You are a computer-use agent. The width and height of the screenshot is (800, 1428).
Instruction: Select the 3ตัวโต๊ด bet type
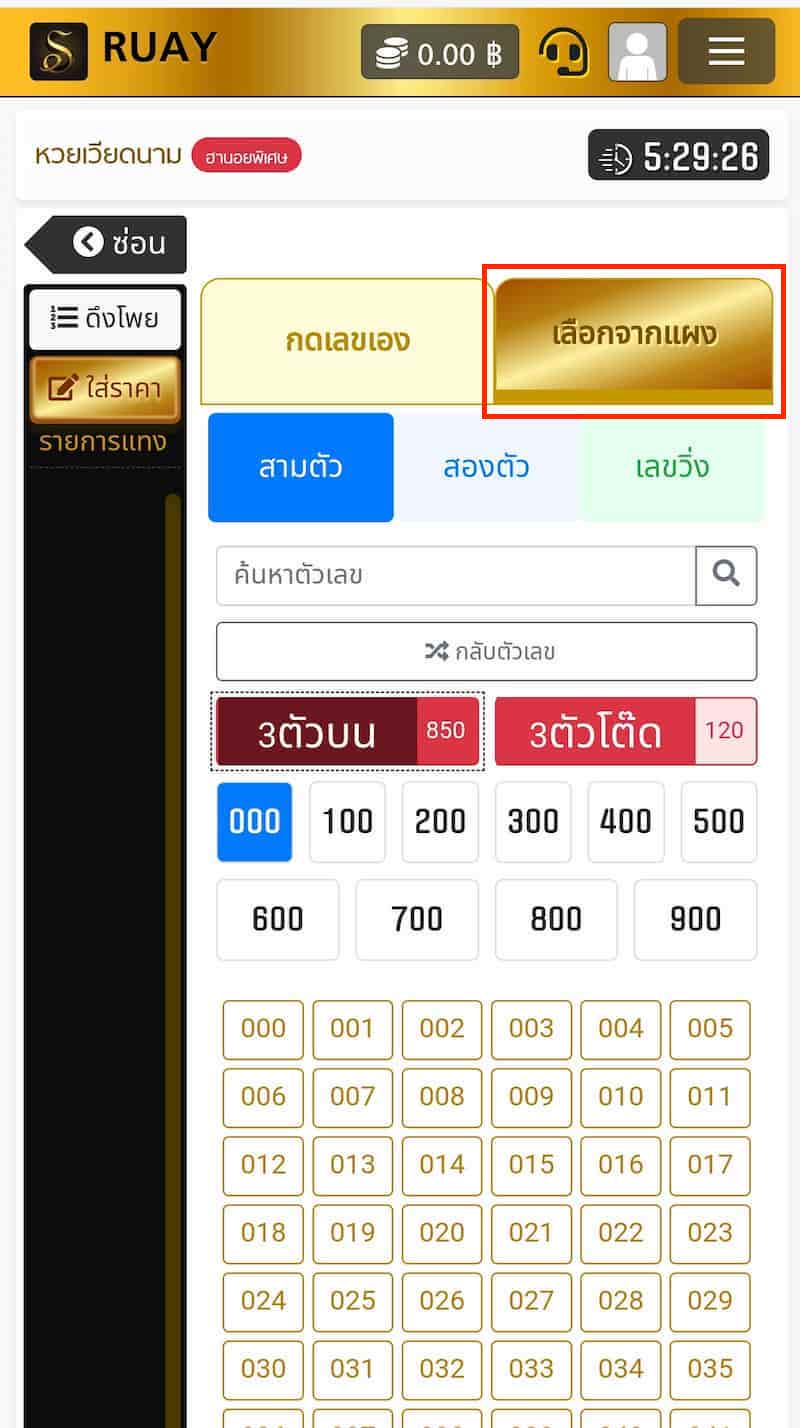pos(625,733)
